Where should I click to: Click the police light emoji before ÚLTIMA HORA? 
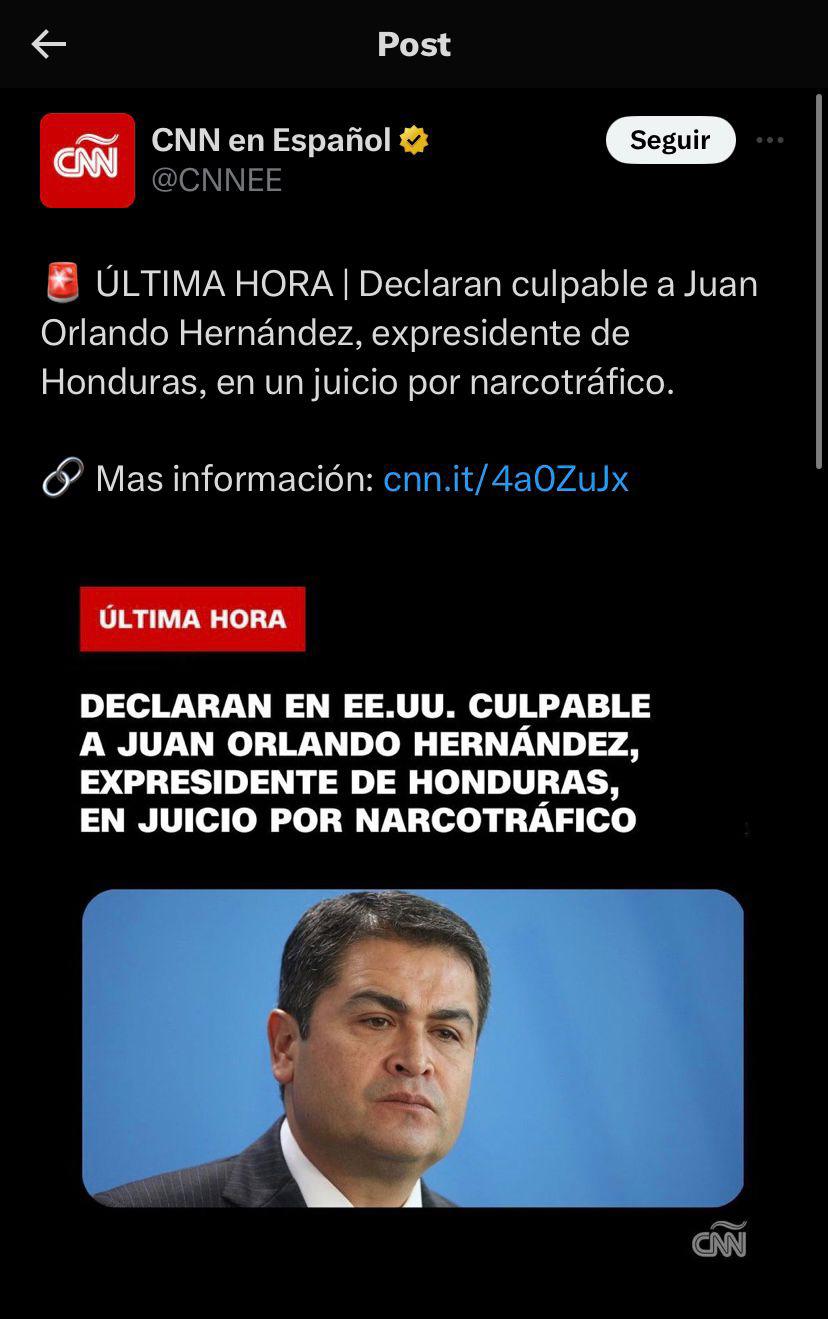pyautogui.click(x=59, y=283)
